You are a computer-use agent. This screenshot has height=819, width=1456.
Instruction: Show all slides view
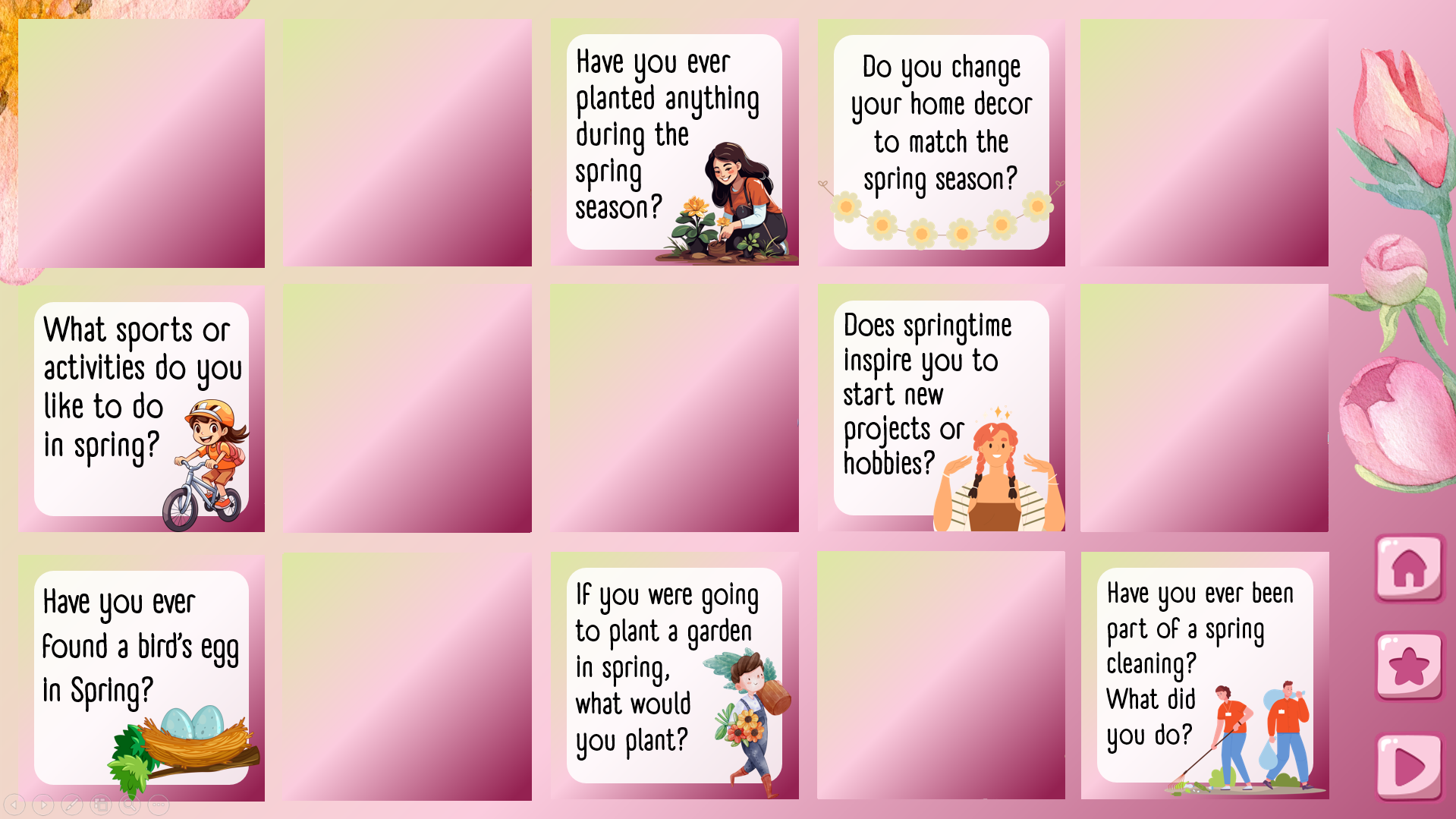click(x=101, y=804)
